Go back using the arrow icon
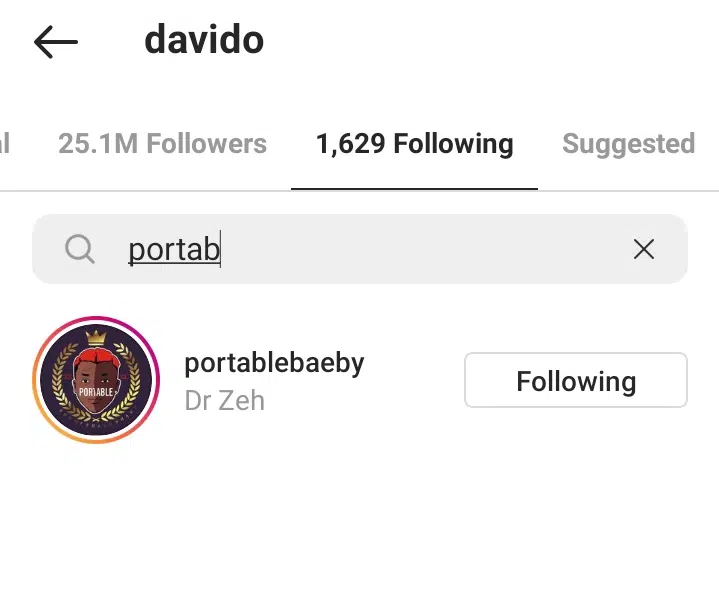This screenshot has height=600, width=719. [x=55, y=42]
